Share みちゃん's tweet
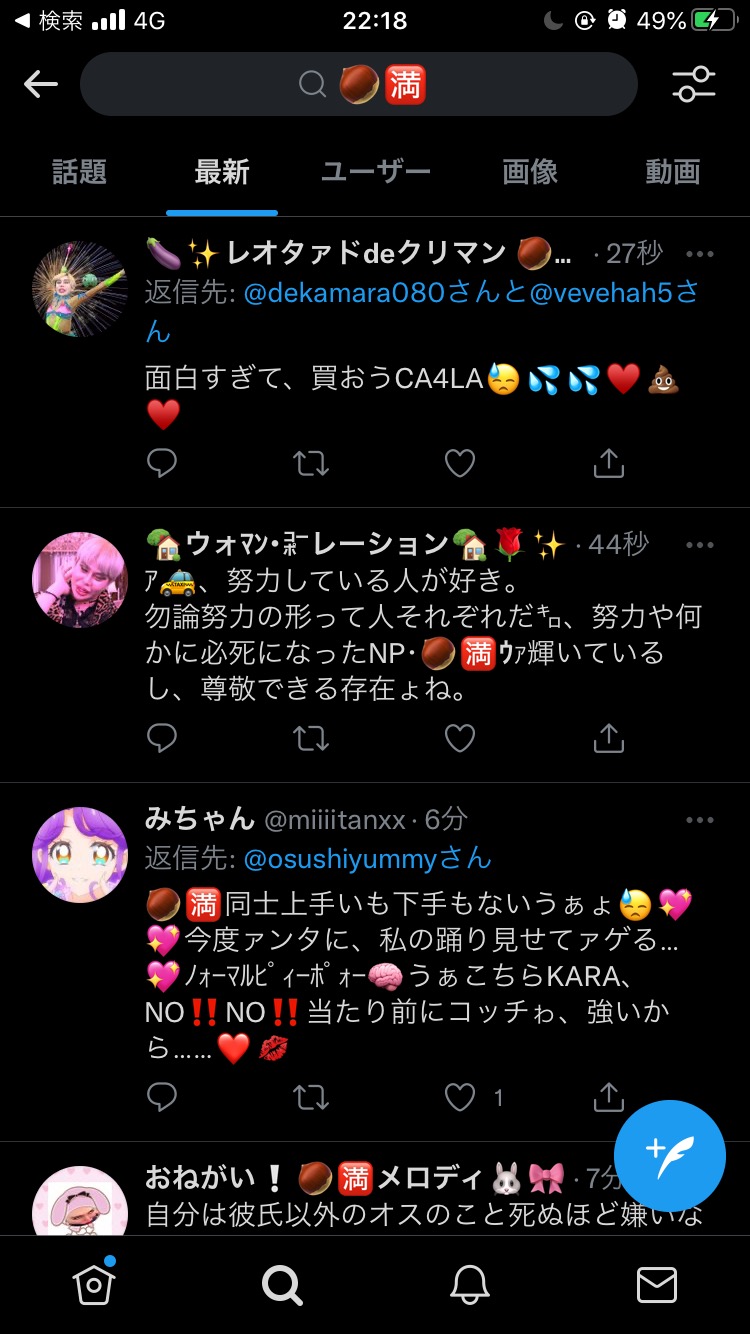This screenshot has width=750, height=1334. pyautogui.click(x=608, y=1098)
